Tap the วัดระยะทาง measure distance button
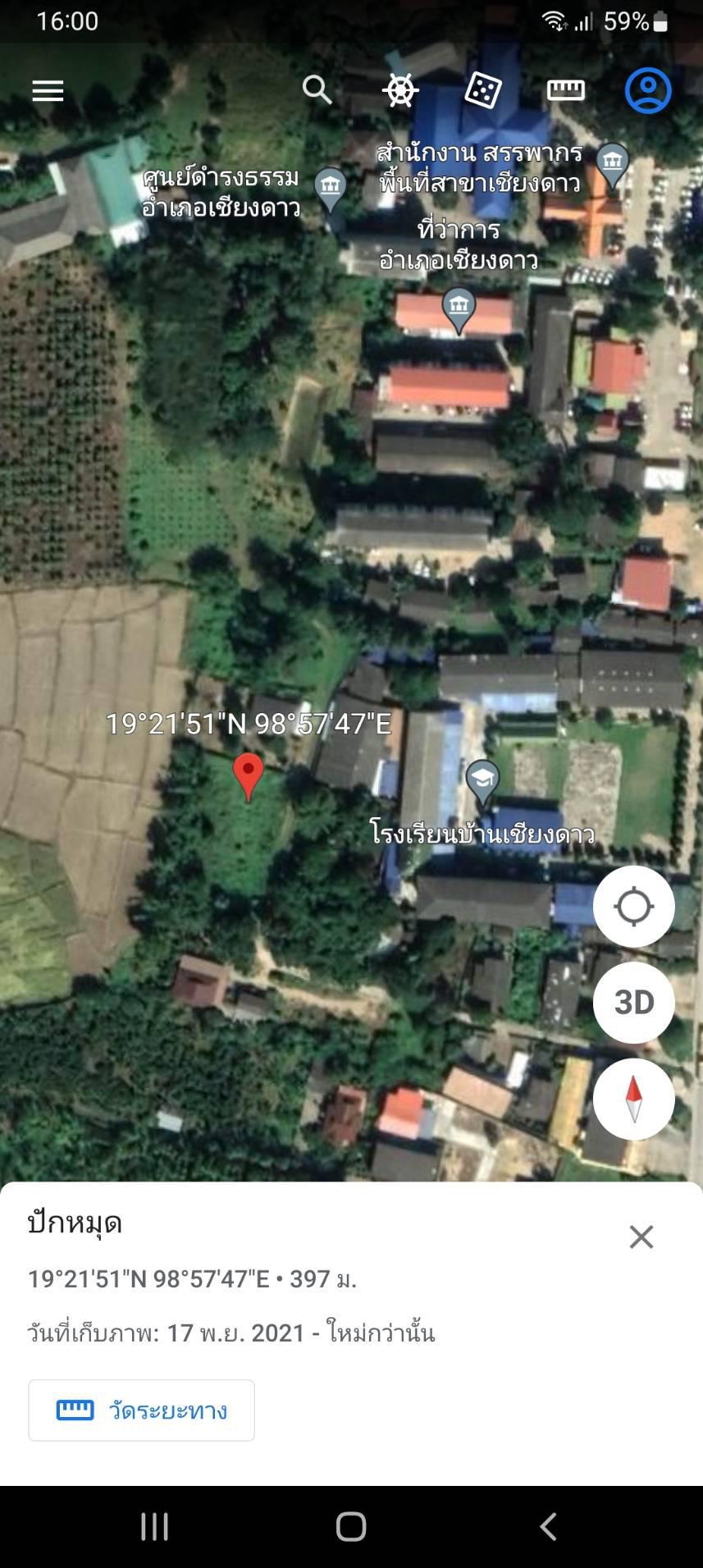The width and height of the screenshot is (703, 1568). point(141,1410)
